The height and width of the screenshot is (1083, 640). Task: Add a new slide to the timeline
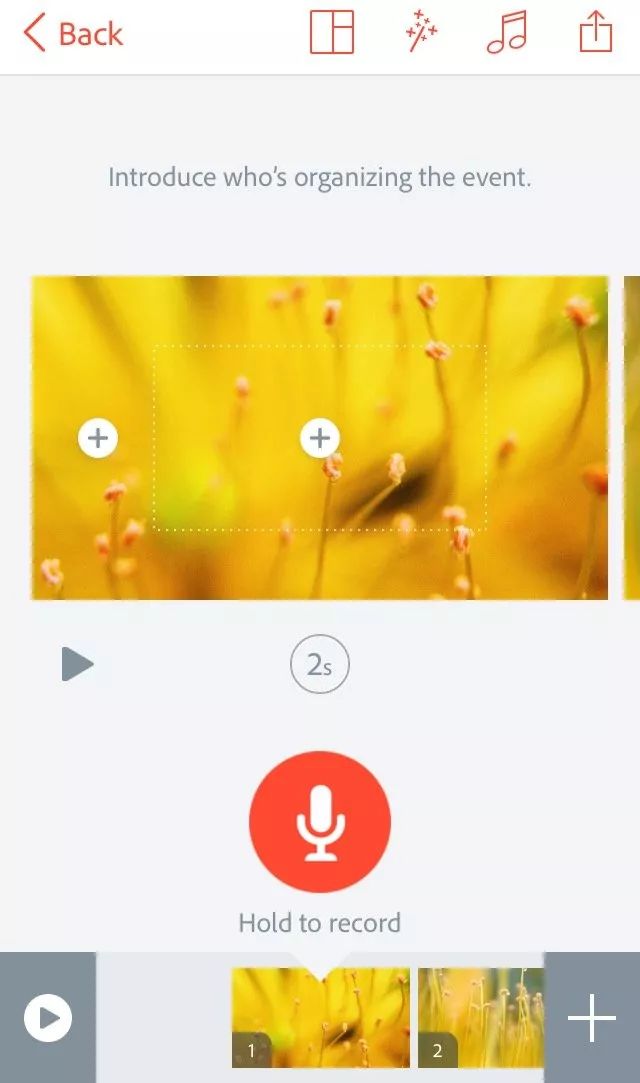click(592, 1019)
